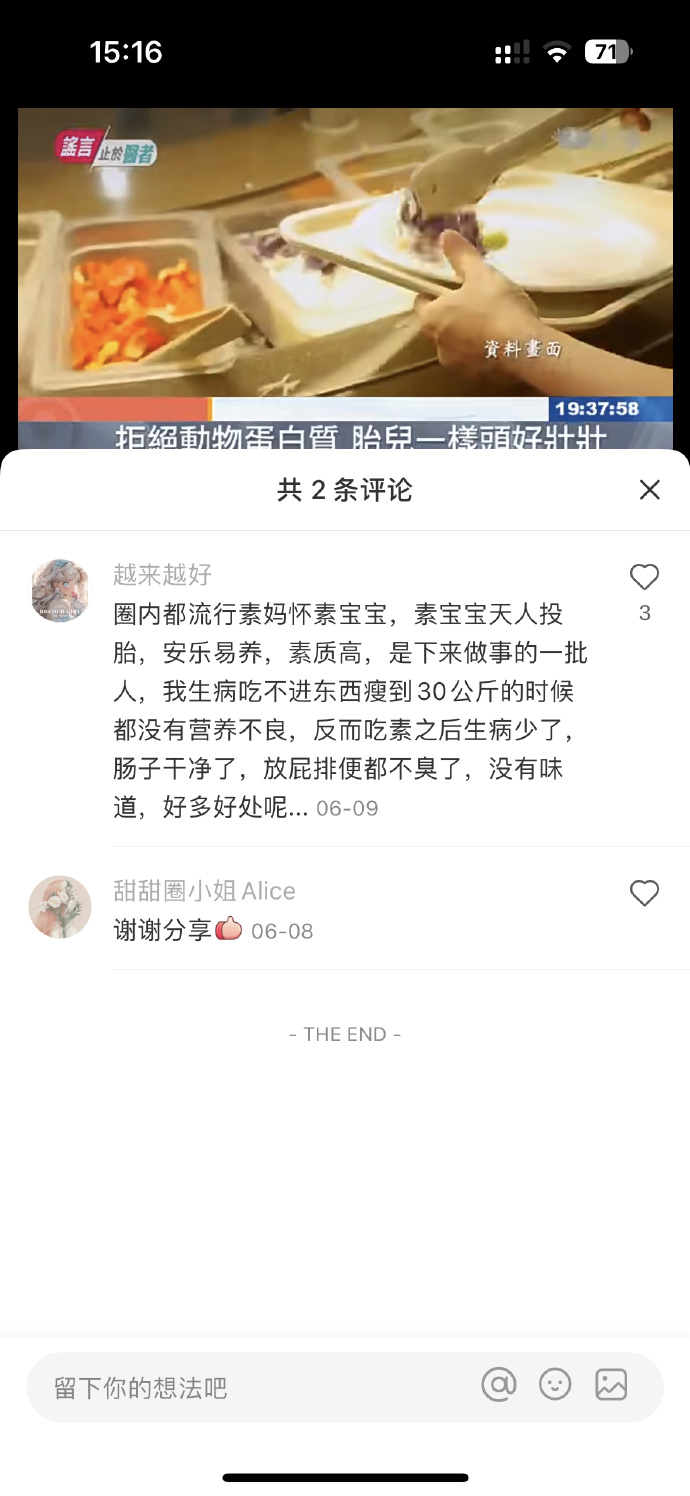Open the emoji picker

(x=555, y=1385)
